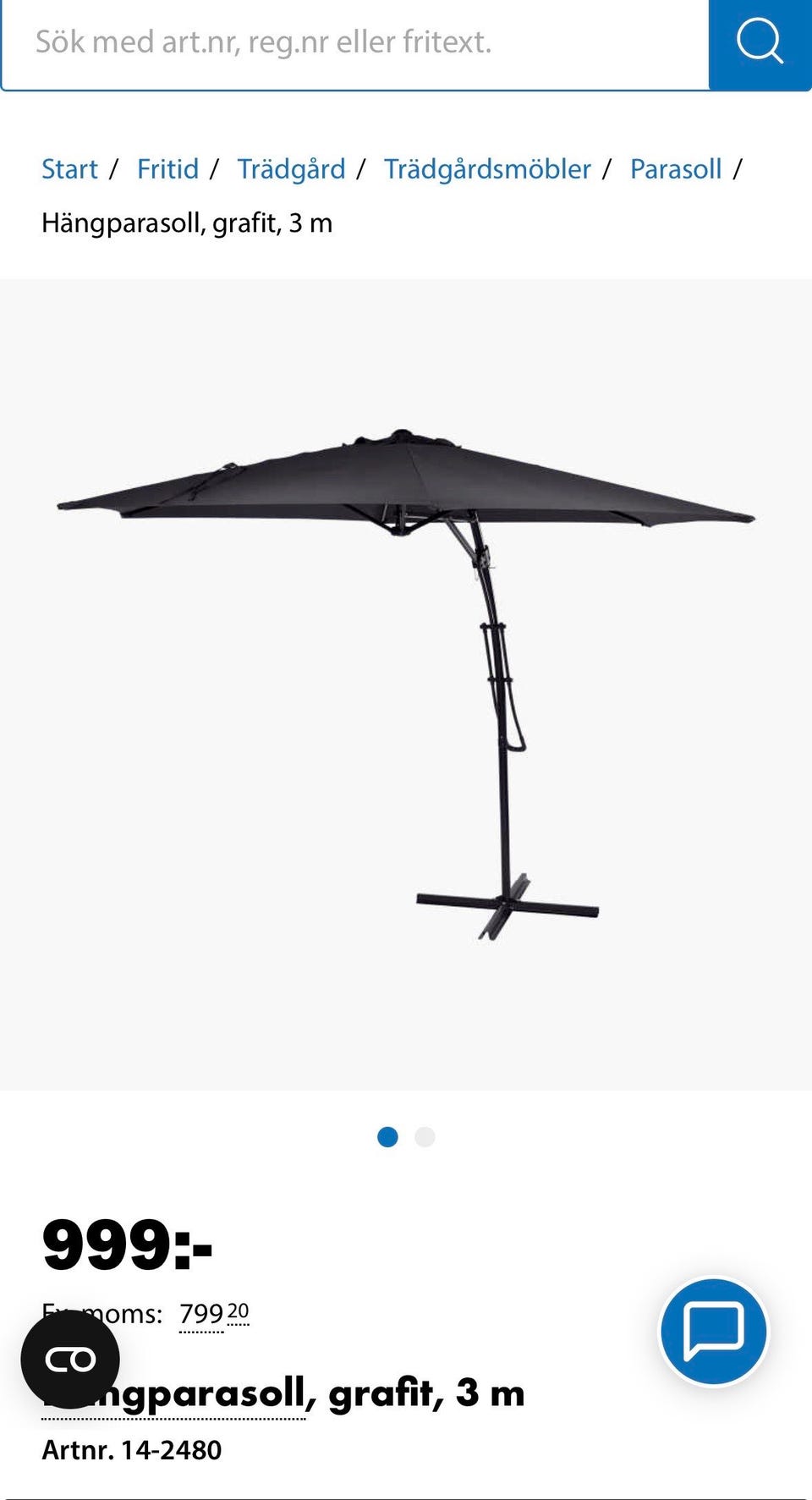The width and height of the screenshot is (812, 1500).
Task: Open the Fritid breadcrumb link
Action: (167, 169)
